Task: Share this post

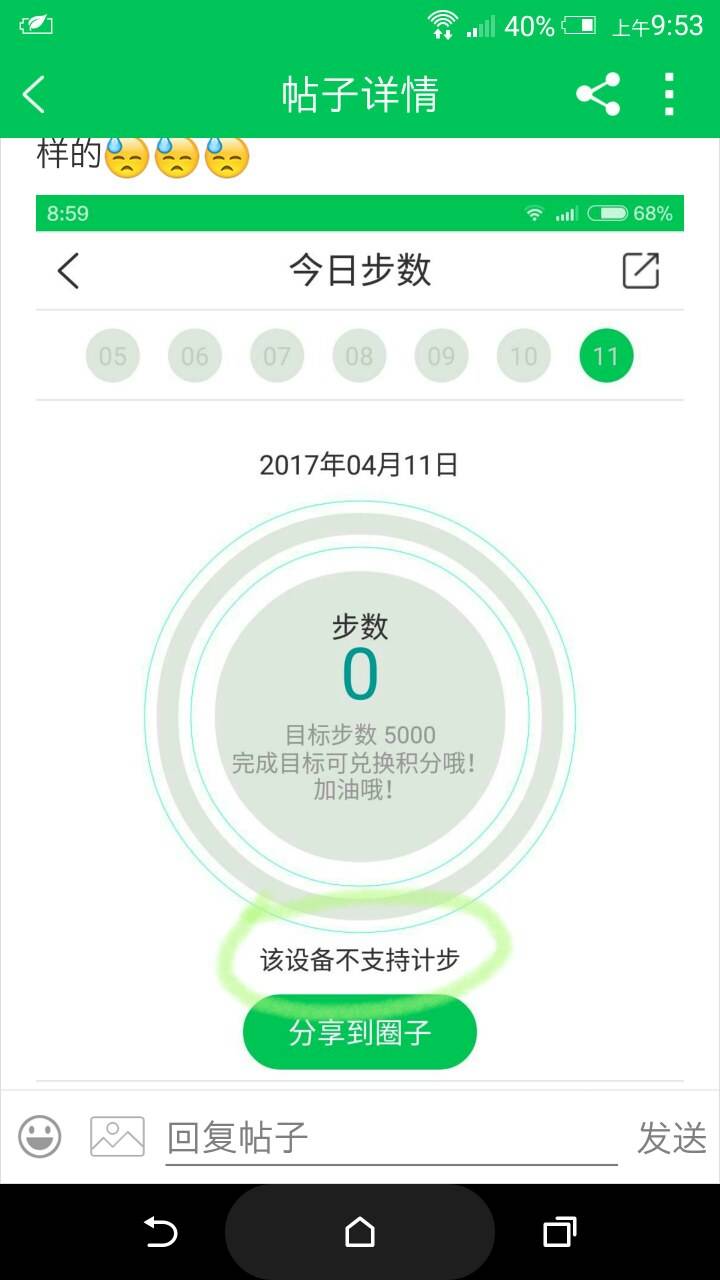Action: click(598, 95)
